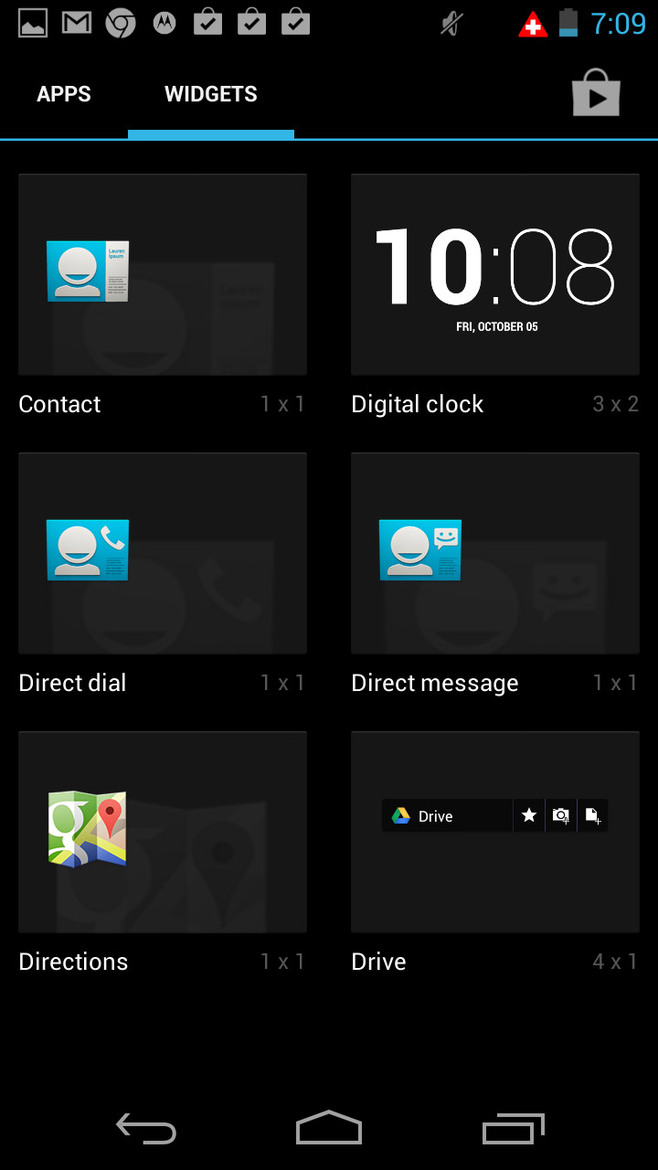The width and height of the screenshot is (658, 1170).
Task: Switch to the Apps tab
Action: coord(64,94)
